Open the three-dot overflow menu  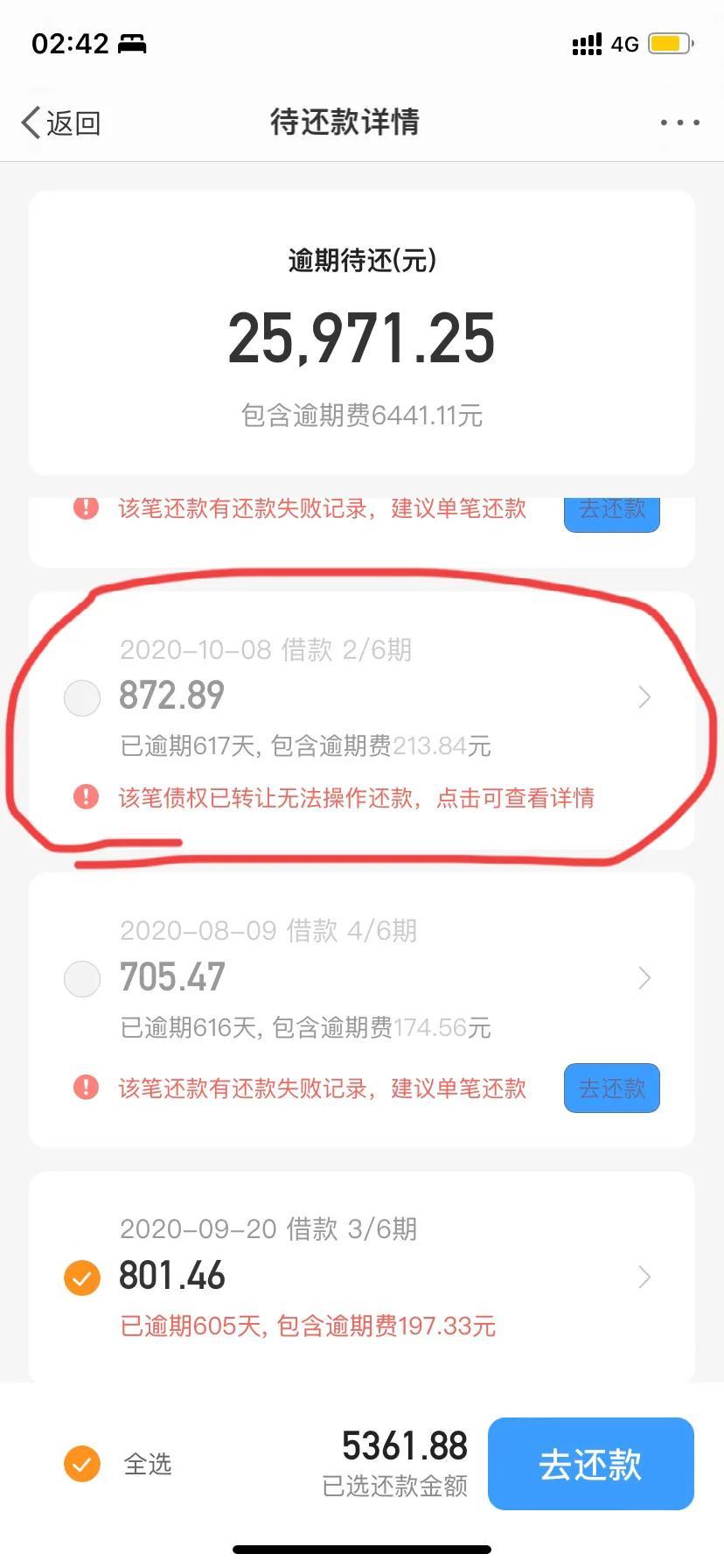[679, 122]
